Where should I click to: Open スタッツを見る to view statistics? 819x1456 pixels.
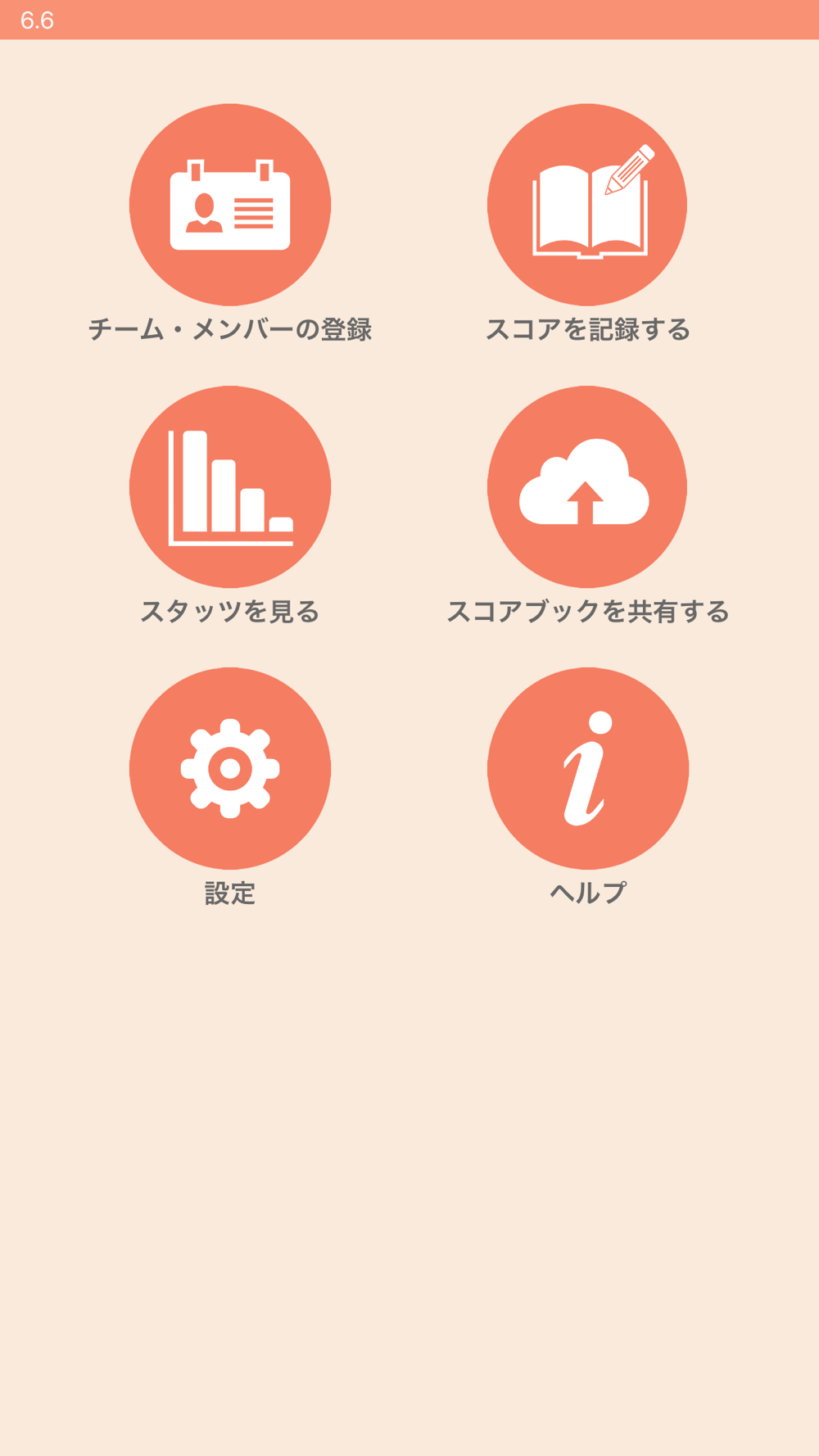[230, 486]
